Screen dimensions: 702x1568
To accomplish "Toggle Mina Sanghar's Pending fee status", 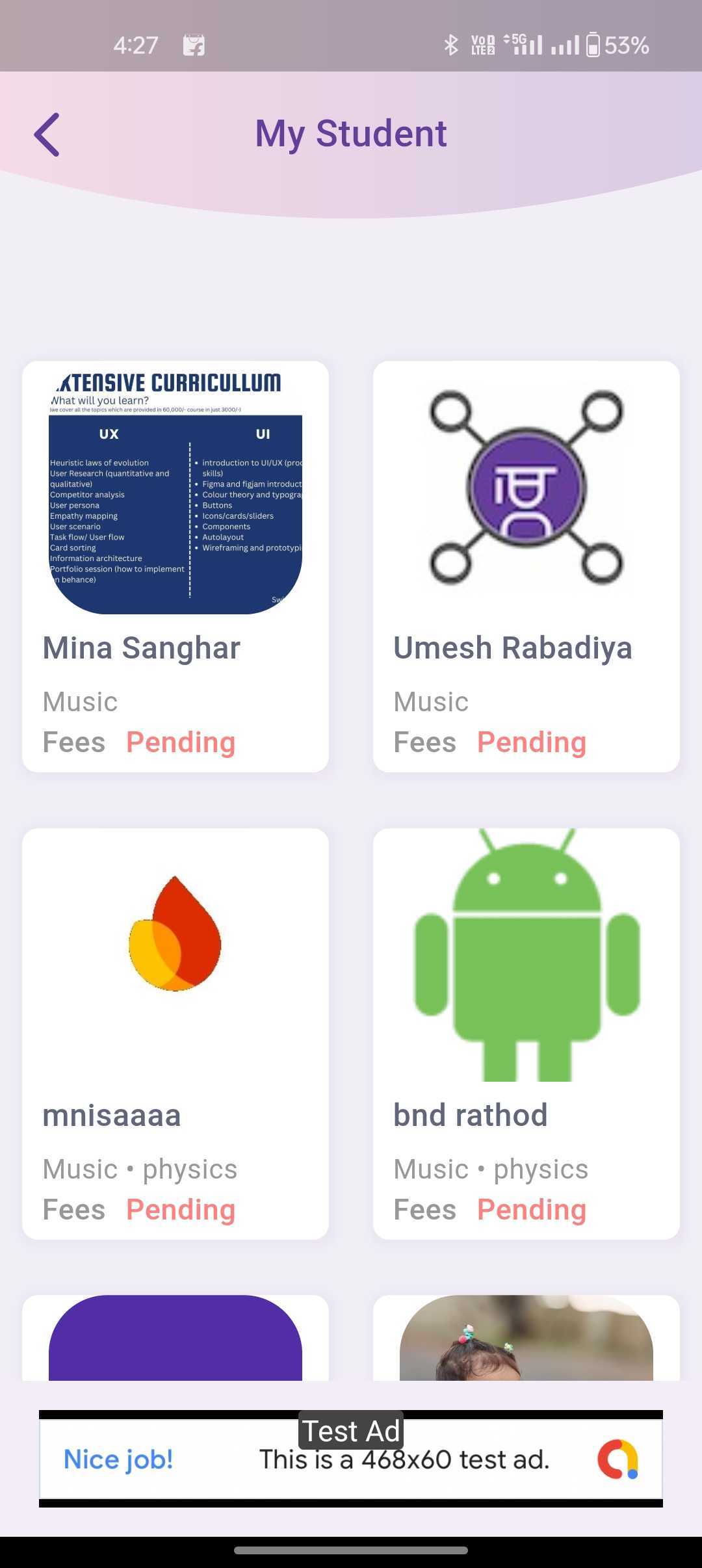I will pos(181,742).
